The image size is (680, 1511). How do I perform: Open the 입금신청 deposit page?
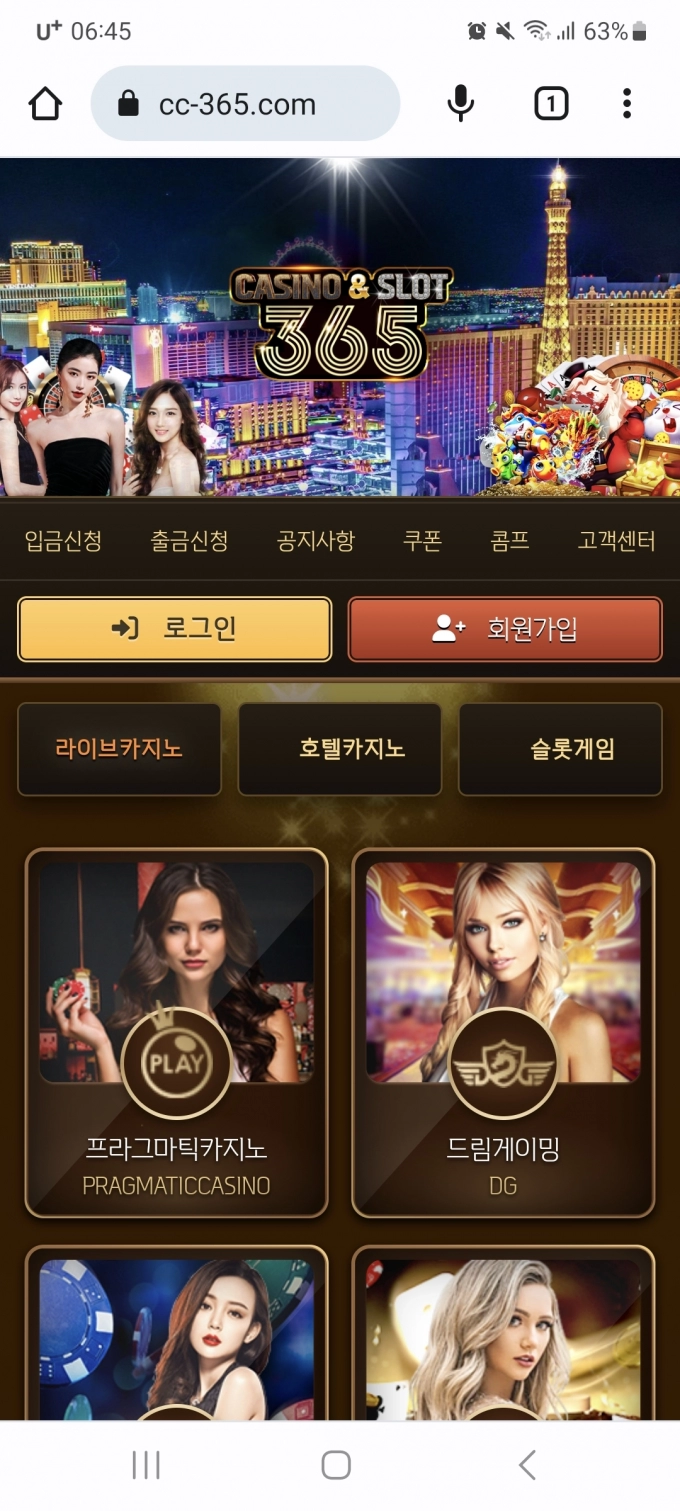point(63,541)
